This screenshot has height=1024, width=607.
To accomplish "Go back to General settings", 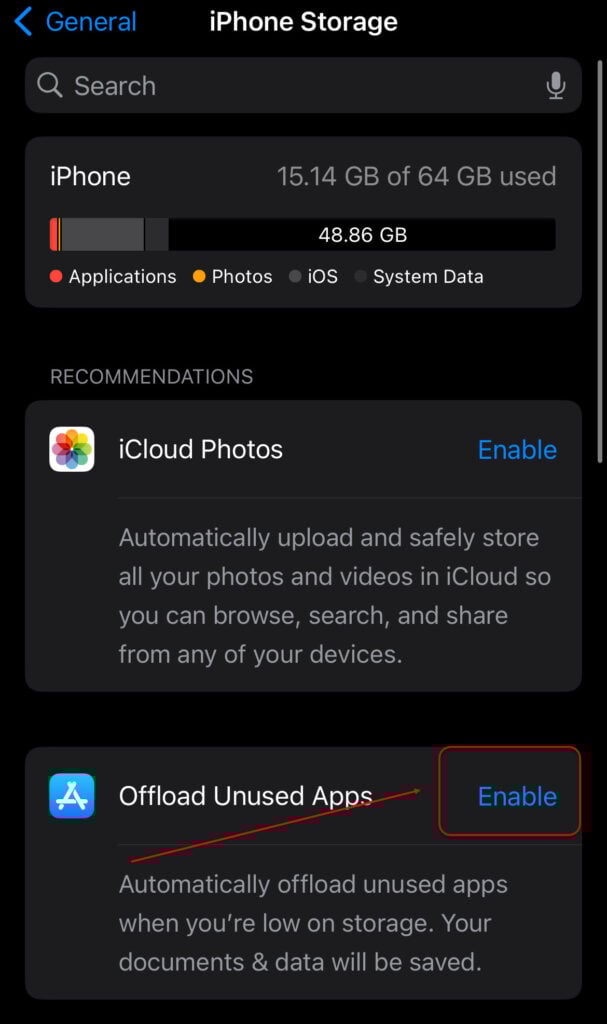I will pos(75,22).
